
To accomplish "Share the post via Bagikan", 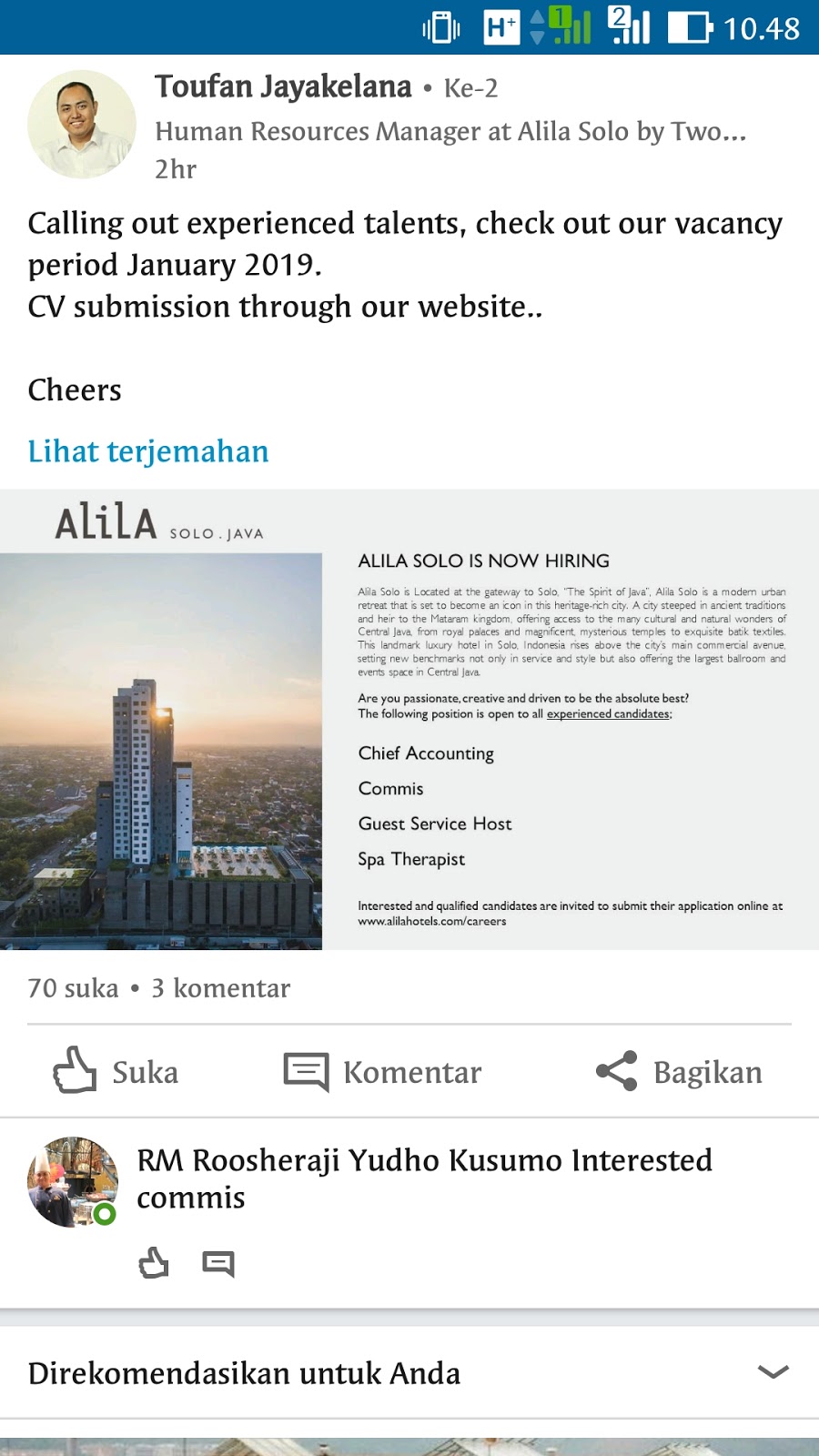I will click(x=679, y=1071).
